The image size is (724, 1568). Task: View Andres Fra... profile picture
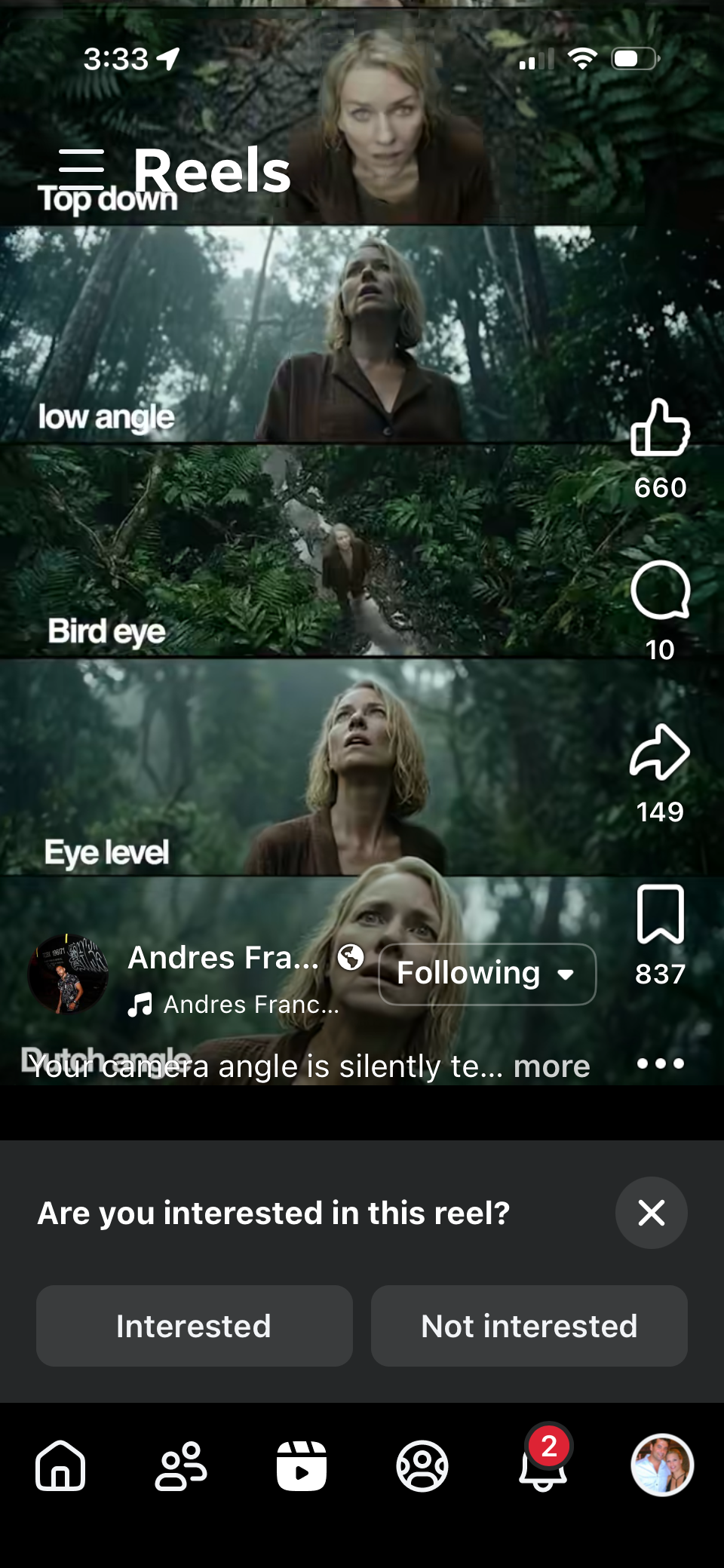point(68,974)
